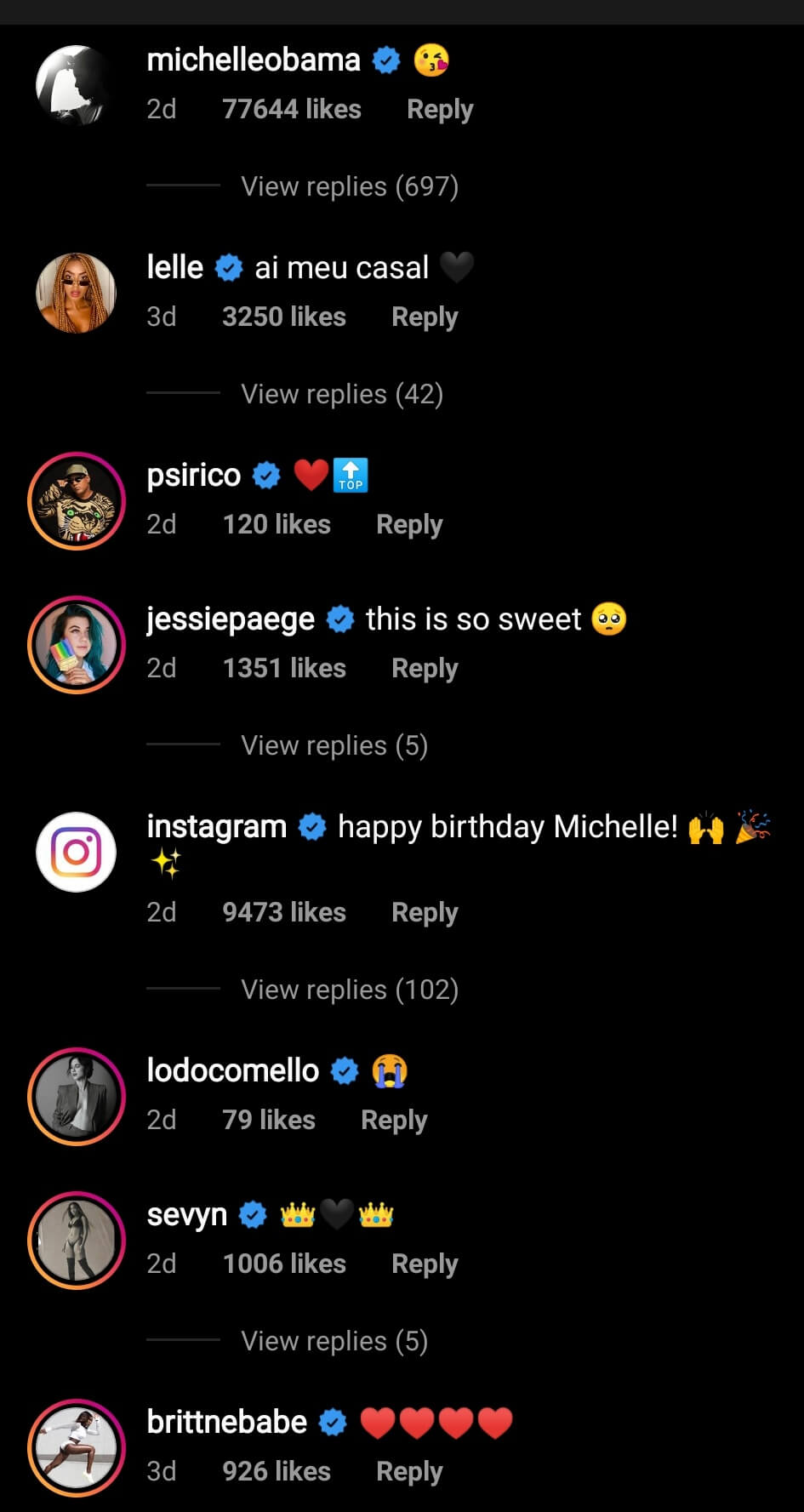Open jessiepaege's story avatar
804x1512 pixels.
click(x=77, y=645)
